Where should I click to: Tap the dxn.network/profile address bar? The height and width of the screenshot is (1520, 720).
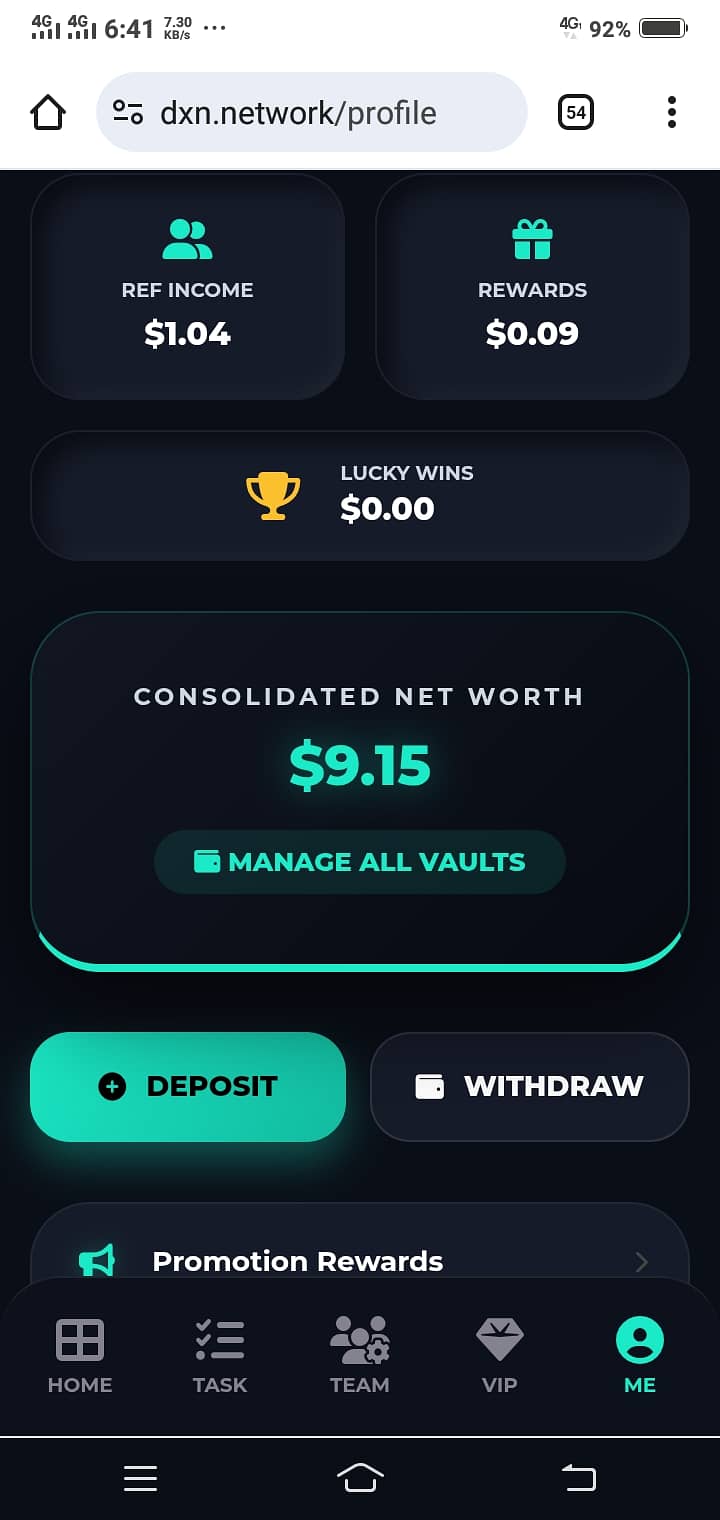pos(311,112)
